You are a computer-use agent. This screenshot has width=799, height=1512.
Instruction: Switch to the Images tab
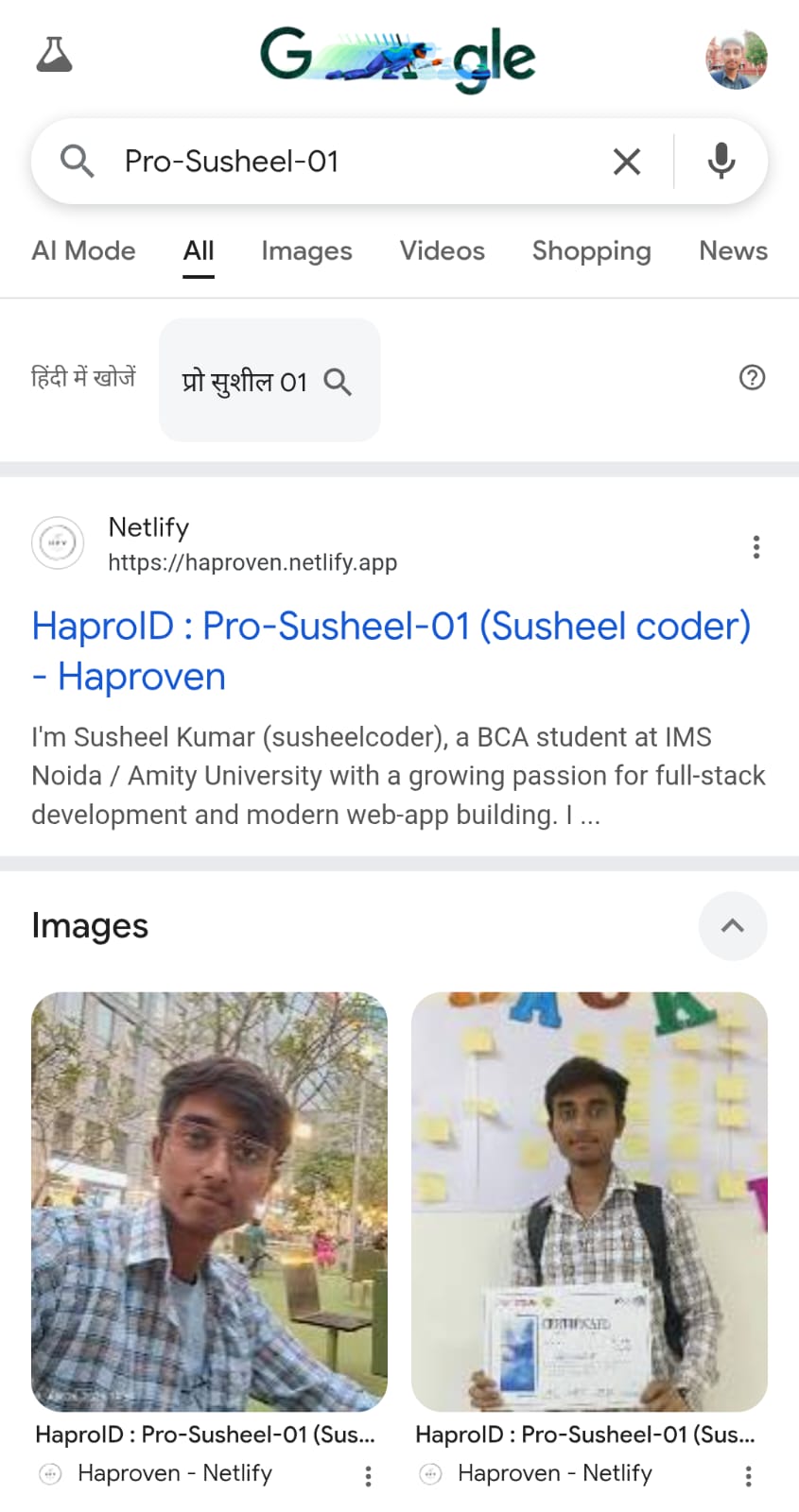click(x=306, y=250)
